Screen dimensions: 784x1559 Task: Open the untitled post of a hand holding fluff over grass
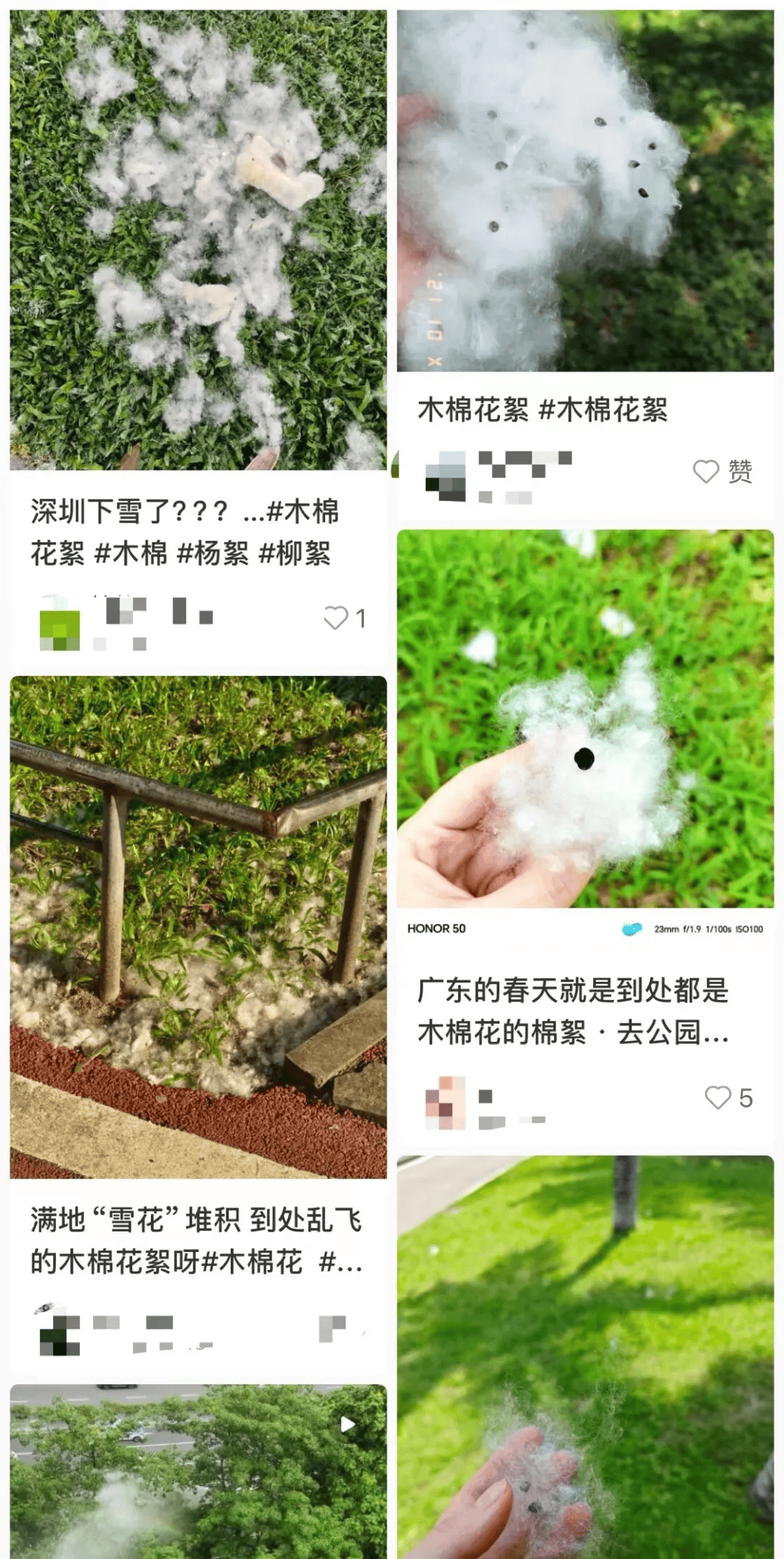pyautogui.click(x=585, y=1356)
